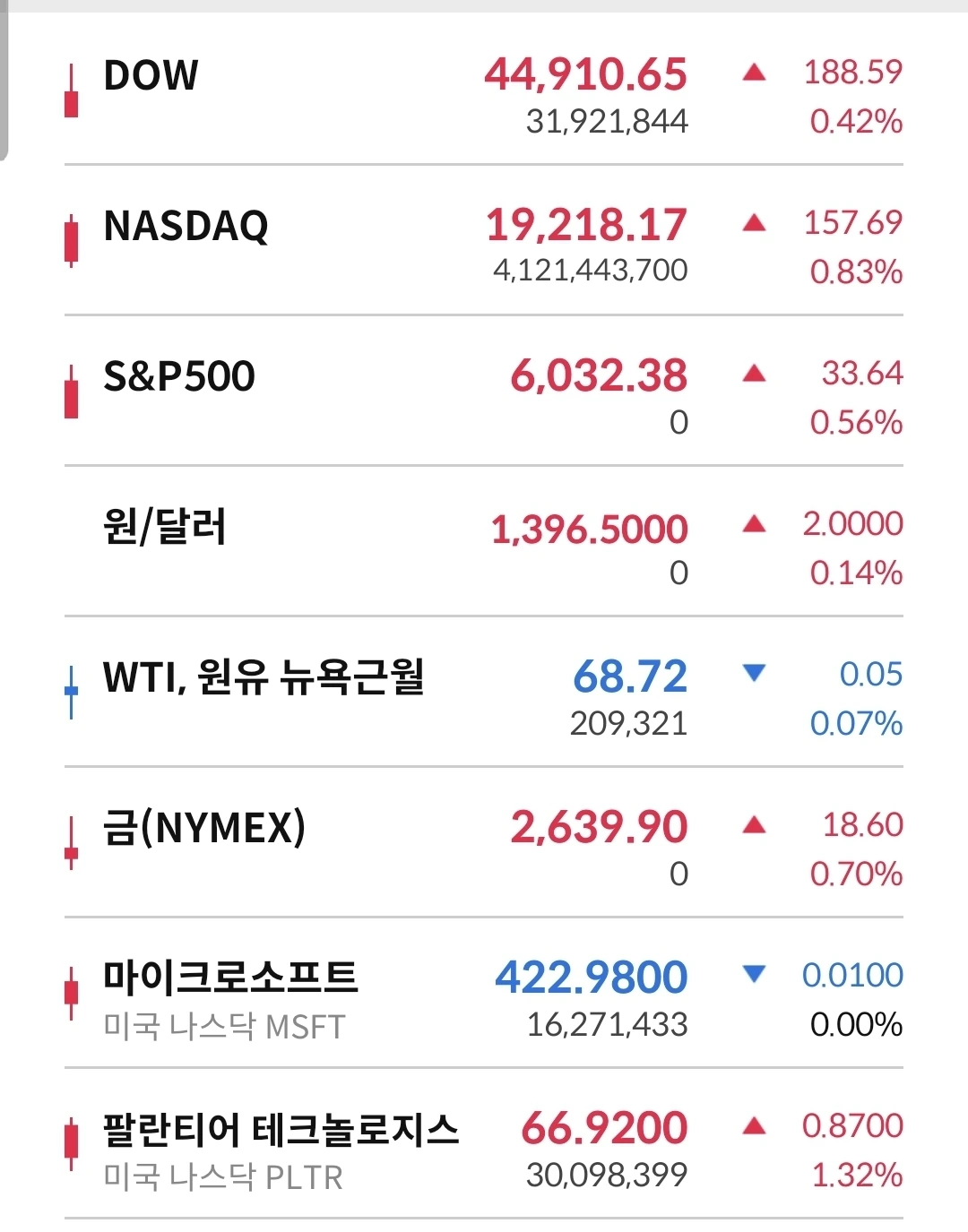
Task: View the NASDAQ index row
Action: 186,226
